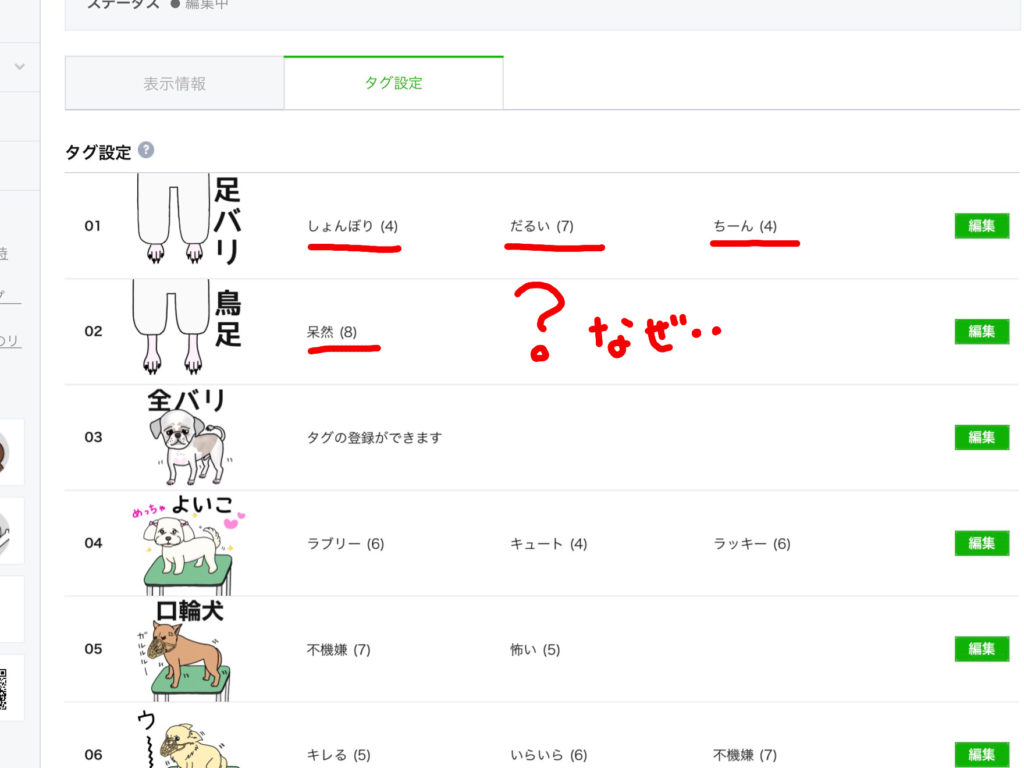Select the タグ設定 tab
Image resolution: width=1024 pixels, height=768 pixels.
[393, 83]
